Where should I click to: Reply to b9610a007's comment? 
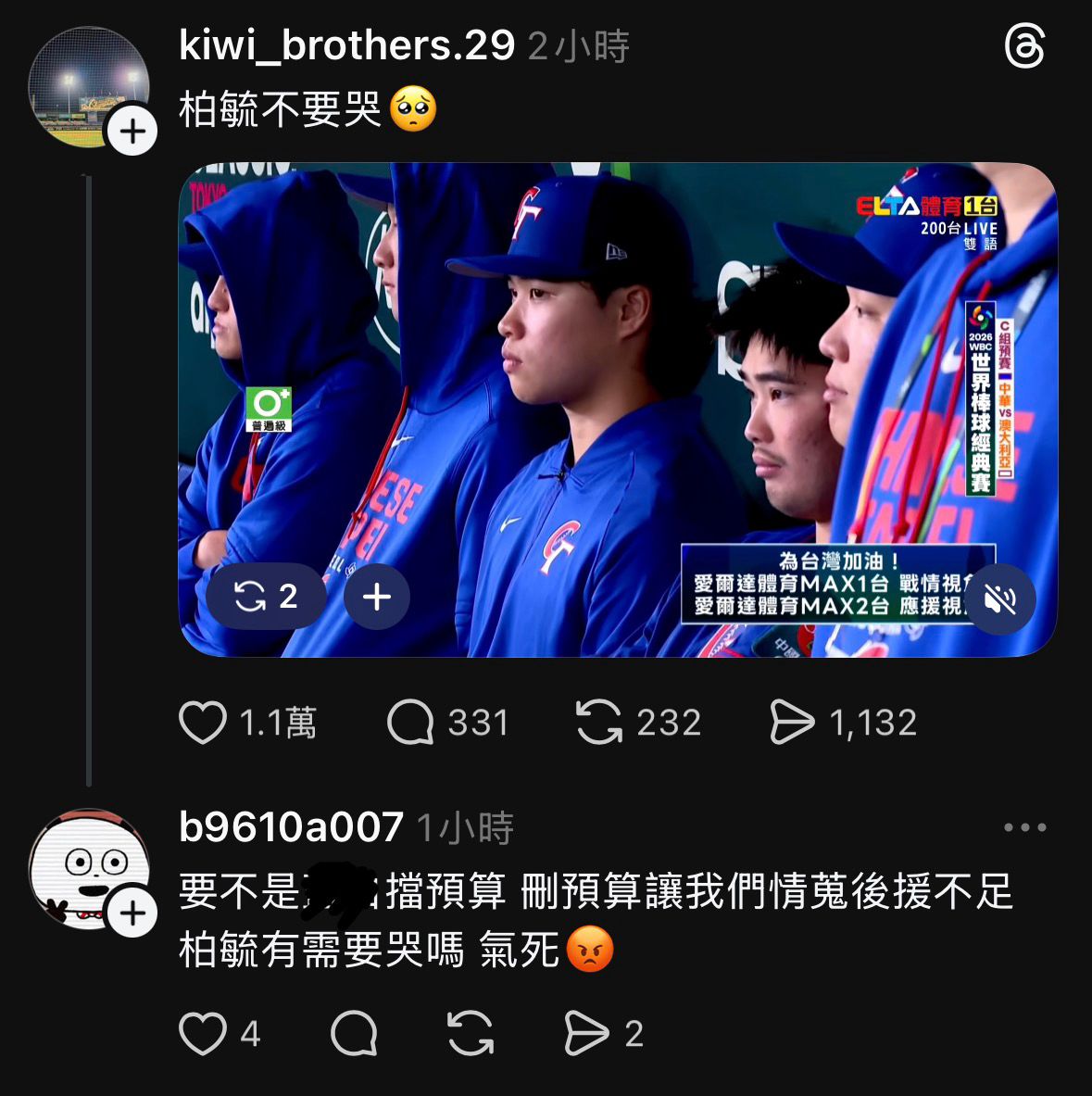click(354, 1034)
